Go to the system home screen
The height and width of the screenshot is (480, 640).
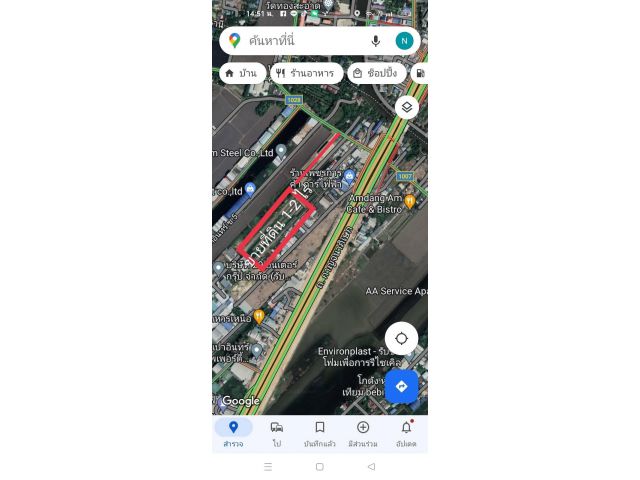click(319, 467)
